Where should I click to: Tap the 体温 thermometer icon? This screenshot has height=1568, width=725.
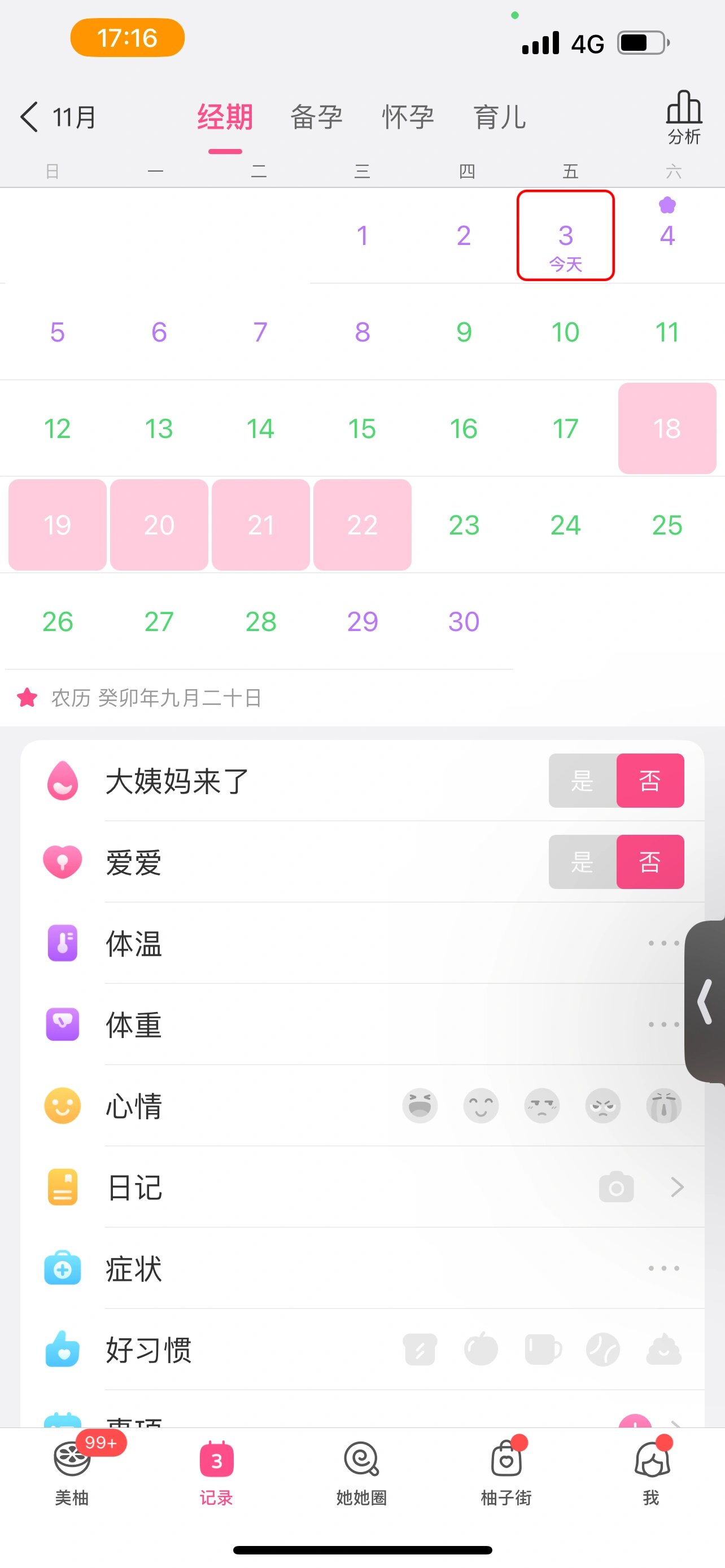coord(63,943)
